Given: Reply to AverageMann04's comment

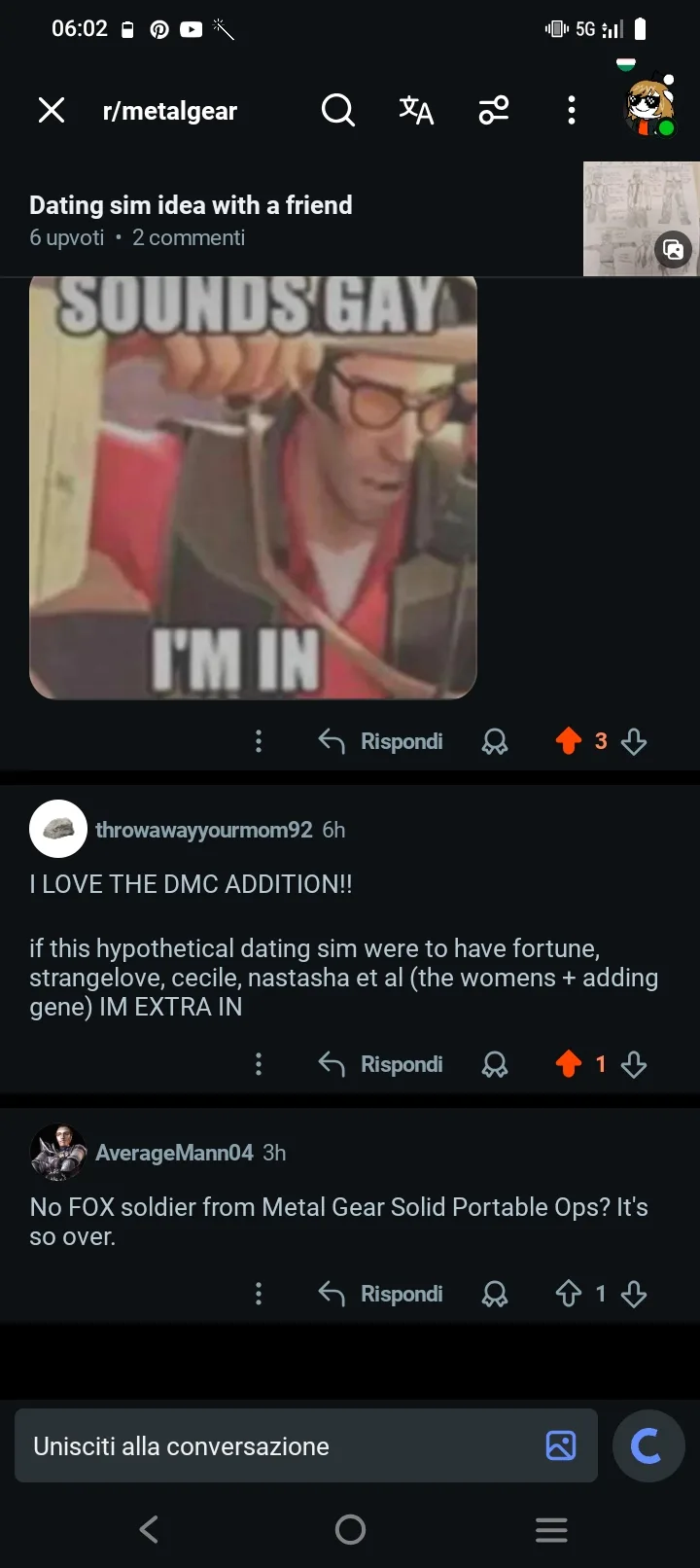Looking at the screenshot, I should 381,1294.
